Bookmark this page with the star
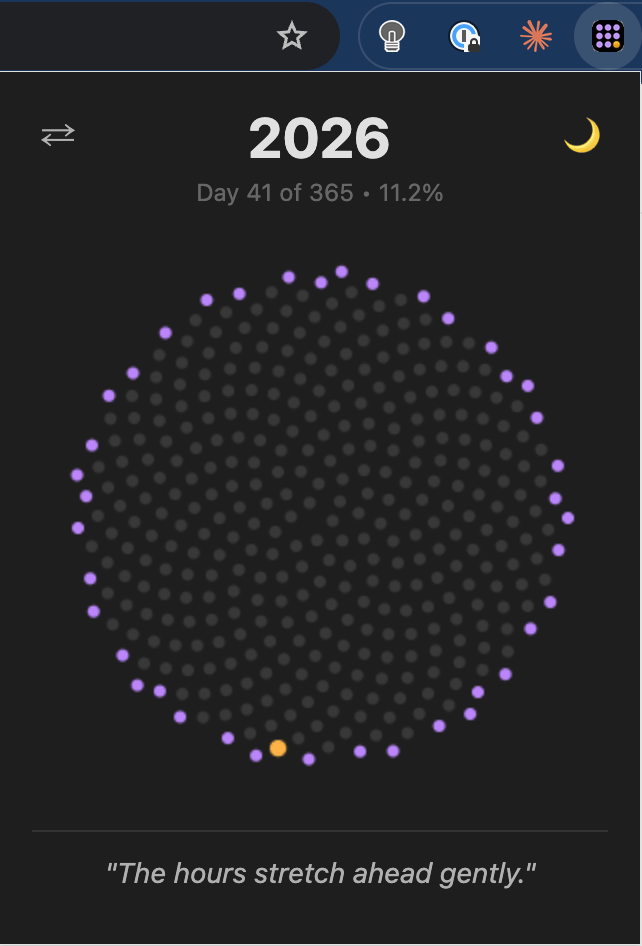 point(291,37)
